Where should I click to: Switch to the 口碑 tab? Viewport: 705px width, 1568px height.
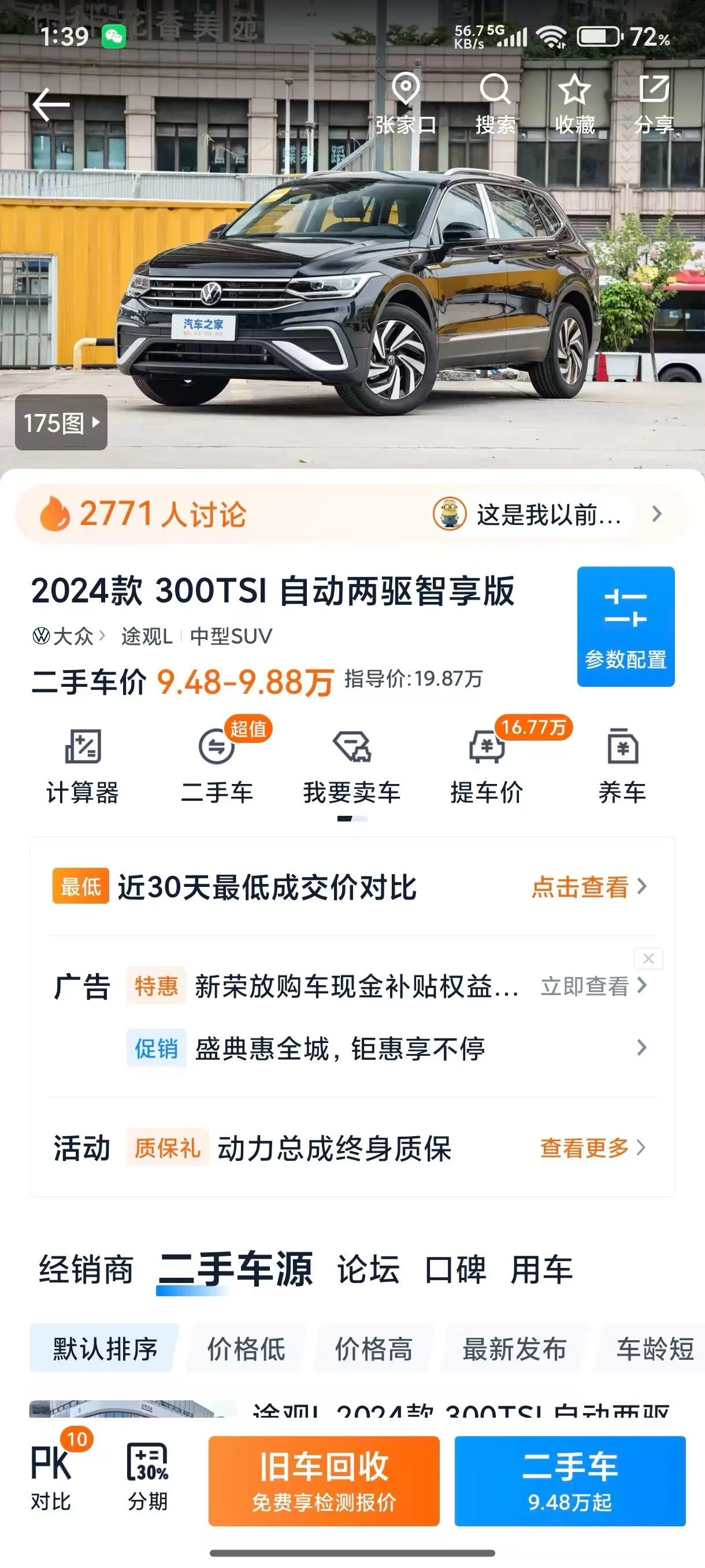tap(455, 1270)
